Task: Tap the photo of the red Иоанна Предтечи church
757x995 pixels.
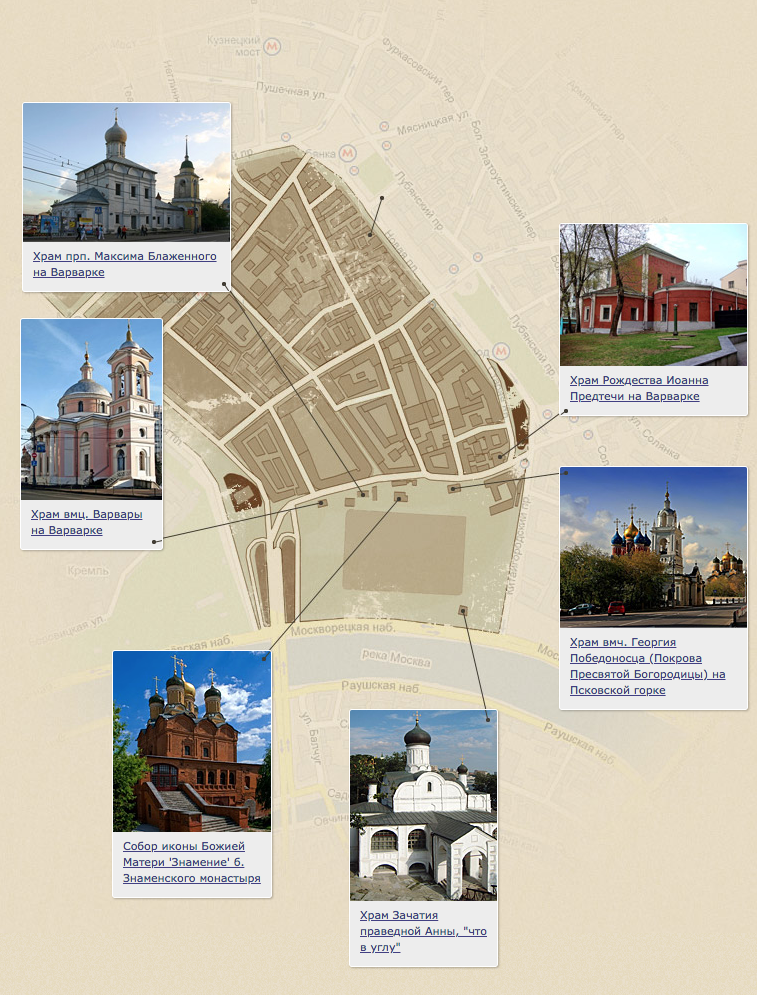Action: pos(653,294)
